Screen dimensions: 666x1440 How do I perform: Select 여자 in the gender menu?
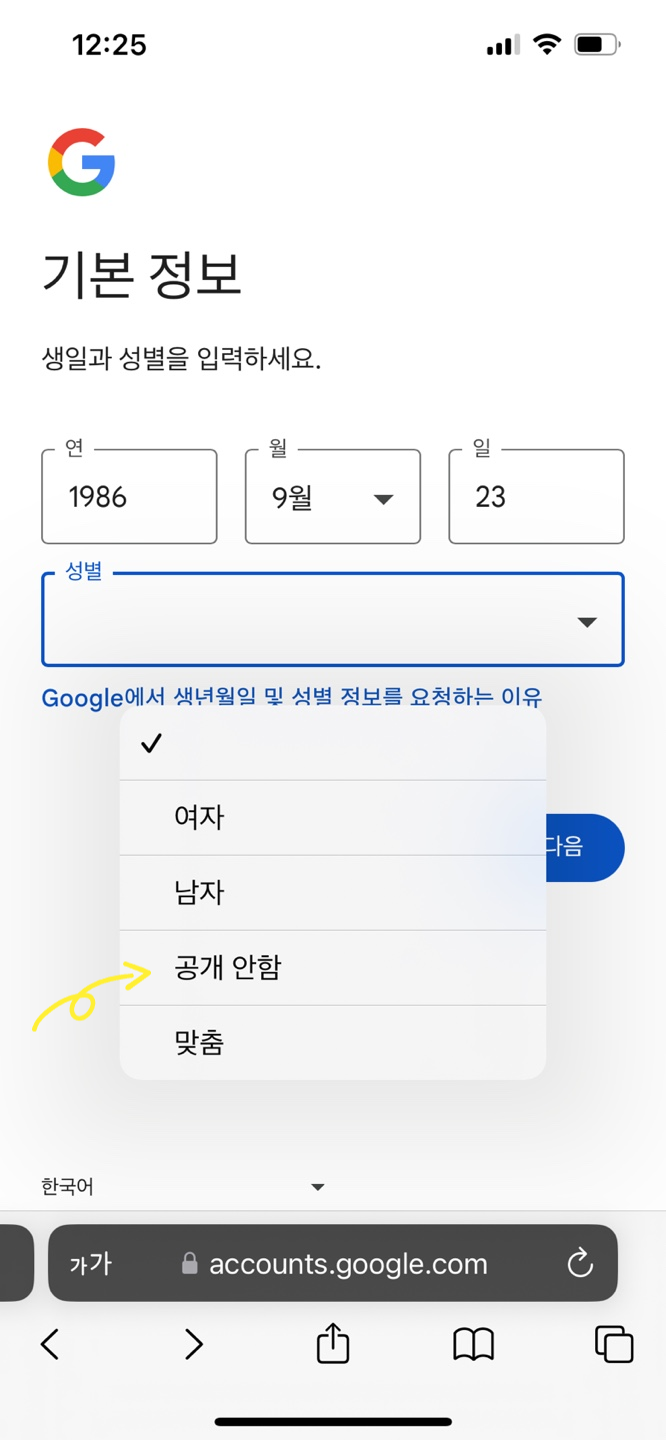333,817
